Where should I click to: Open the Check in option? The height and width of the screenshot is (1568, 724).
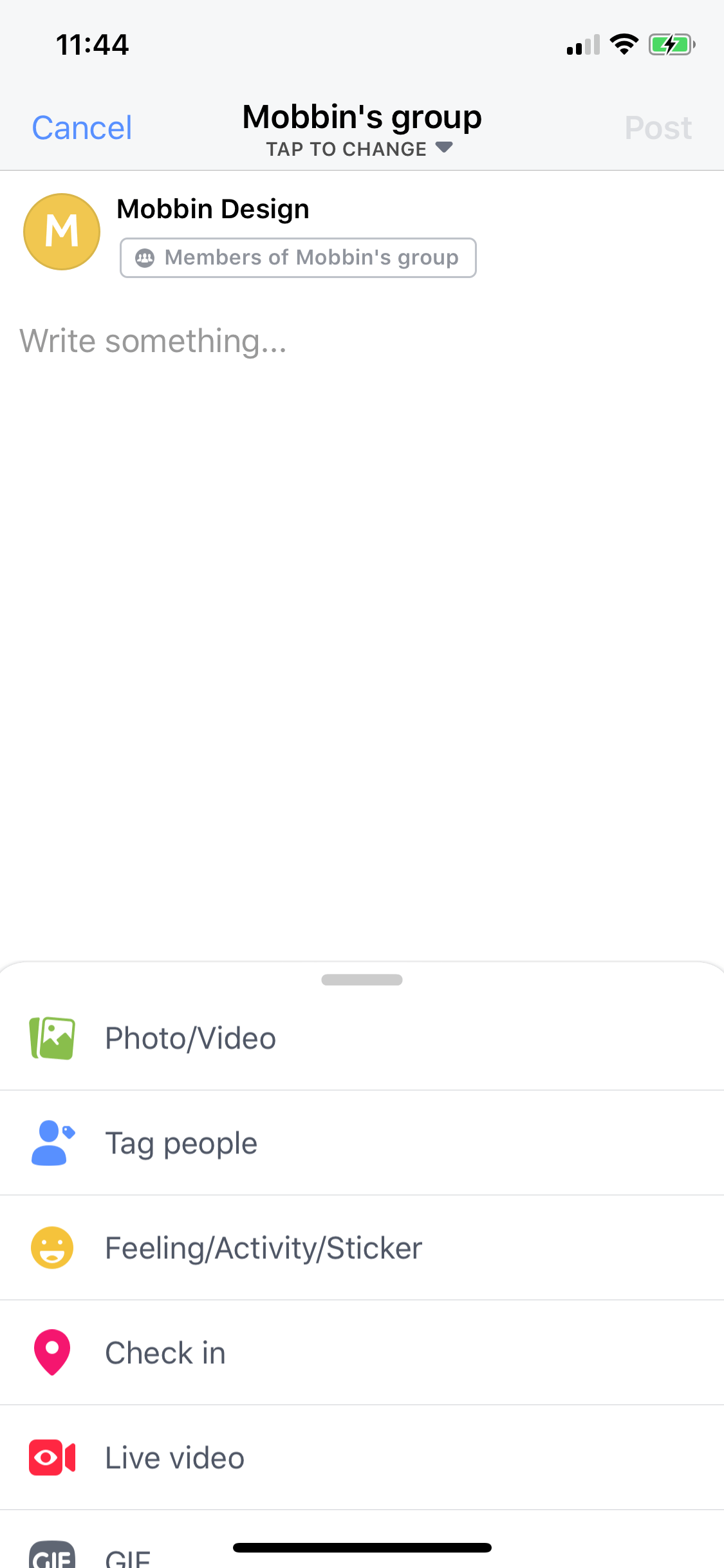click(x=362, y=1353)
